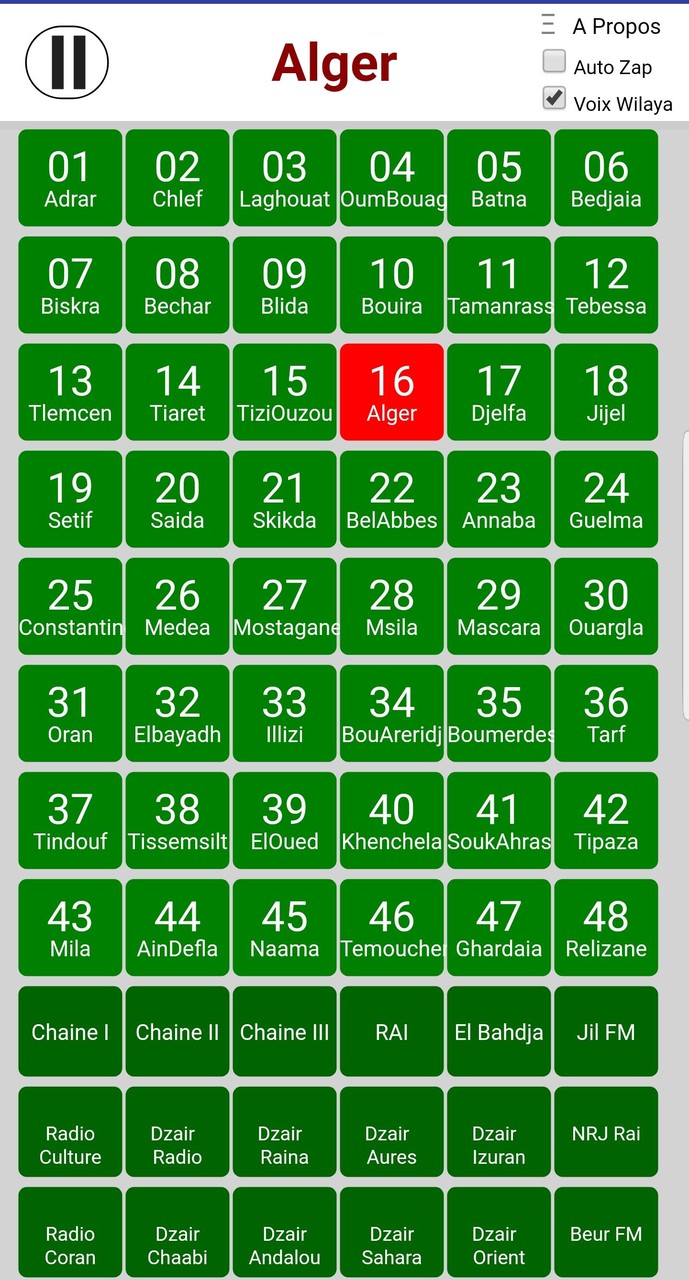Open the A Propos menu
The image size is (689, 1280).
(604, 27)
